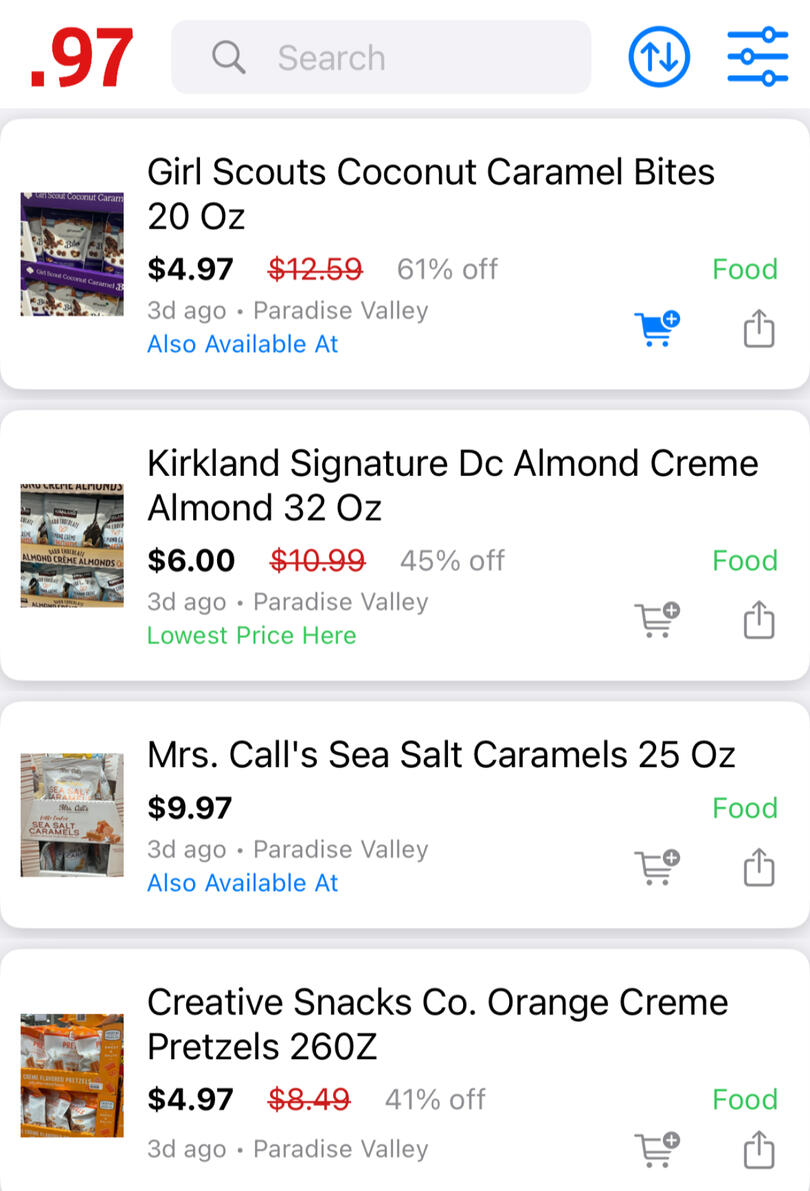This screenshot has height=1191, width=810.
Task: Share the Girl Scouts Coconut Caramel Bites deal
Action: [758, 328]
